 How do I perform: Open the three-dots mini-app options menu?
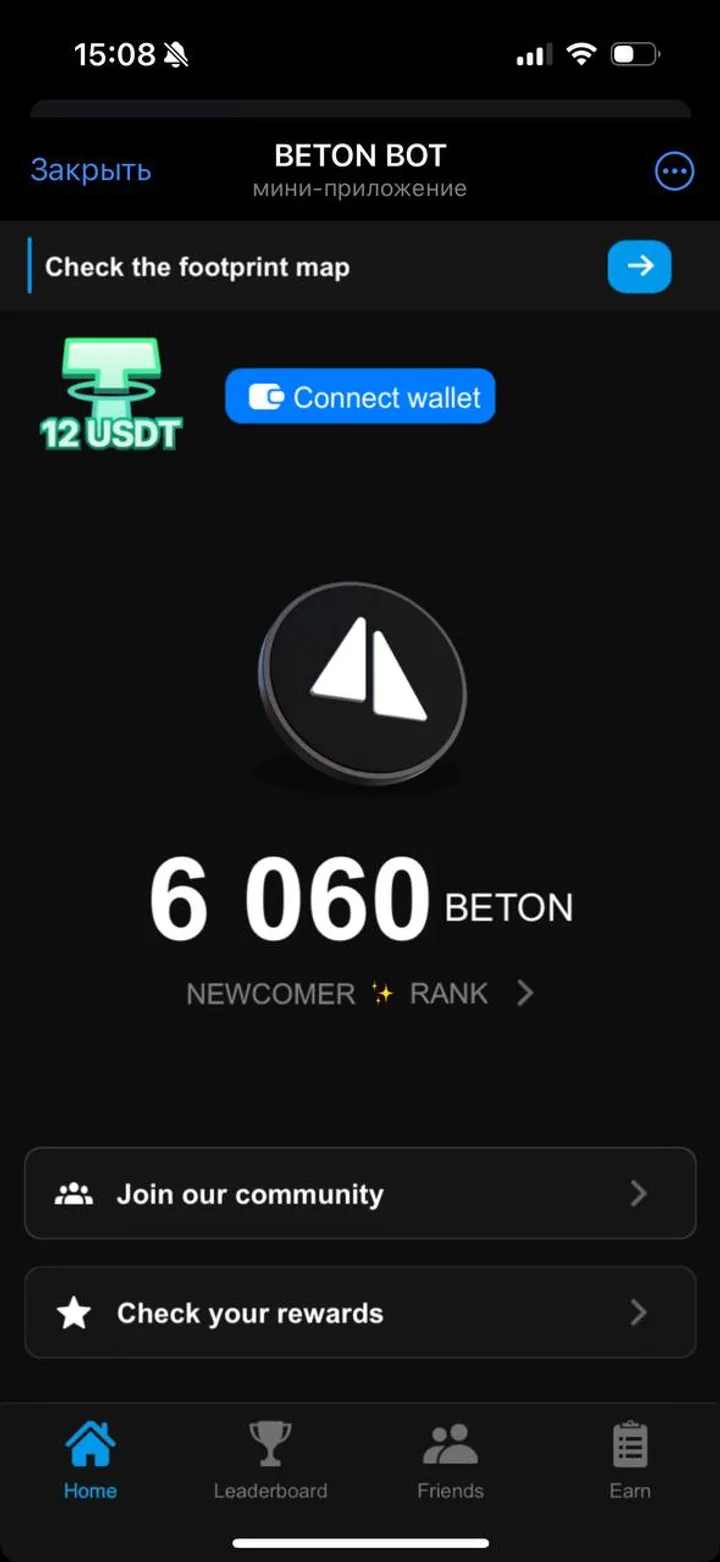[674, 170]
